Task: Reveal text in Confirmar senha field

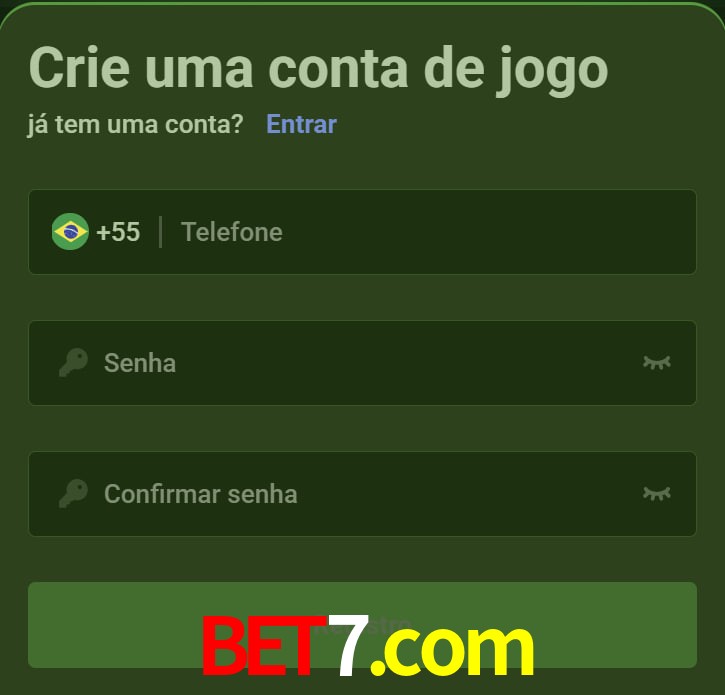Action: tap(656, 493)
